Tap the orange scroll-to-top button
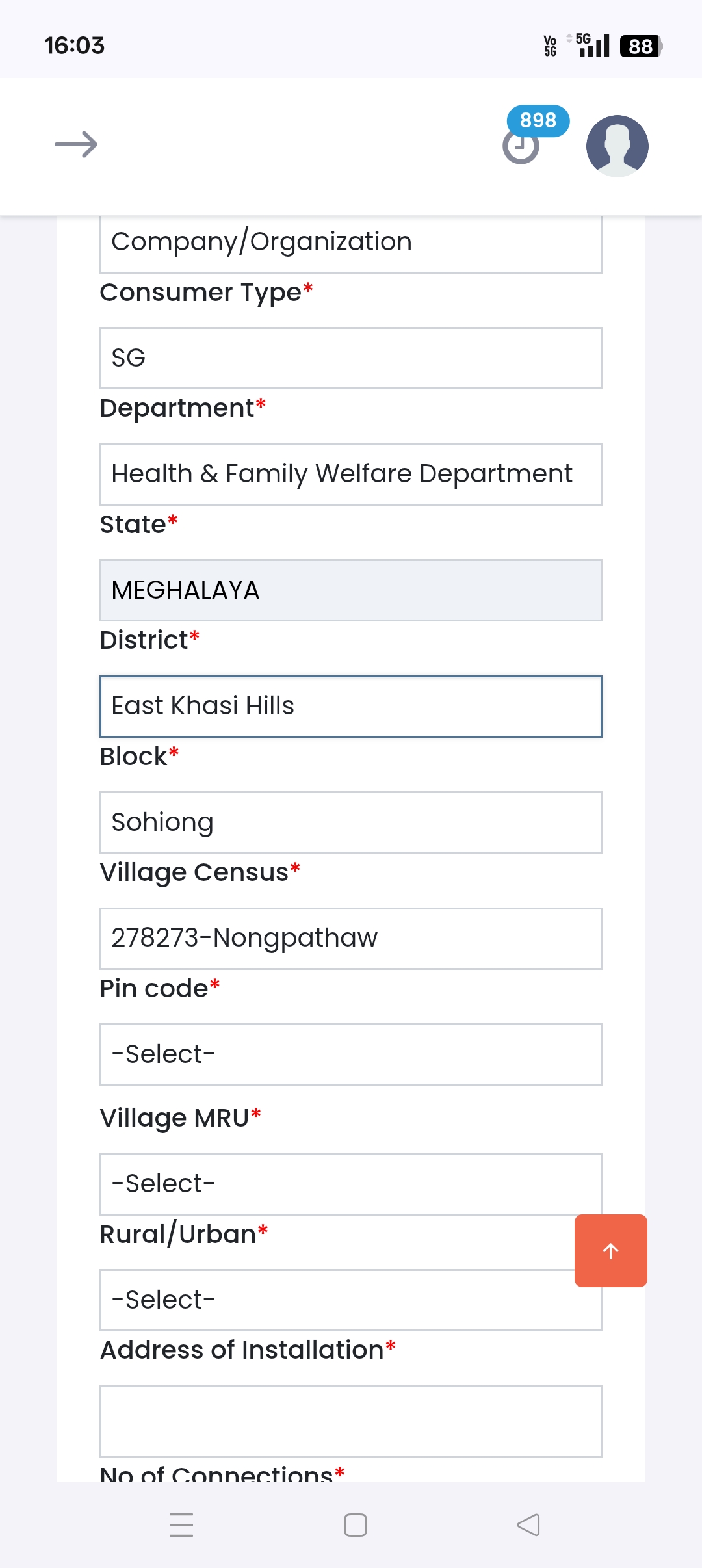The width and height of the screenshot is (702, 1568). pyautogui.click(x=611, y=1251)
